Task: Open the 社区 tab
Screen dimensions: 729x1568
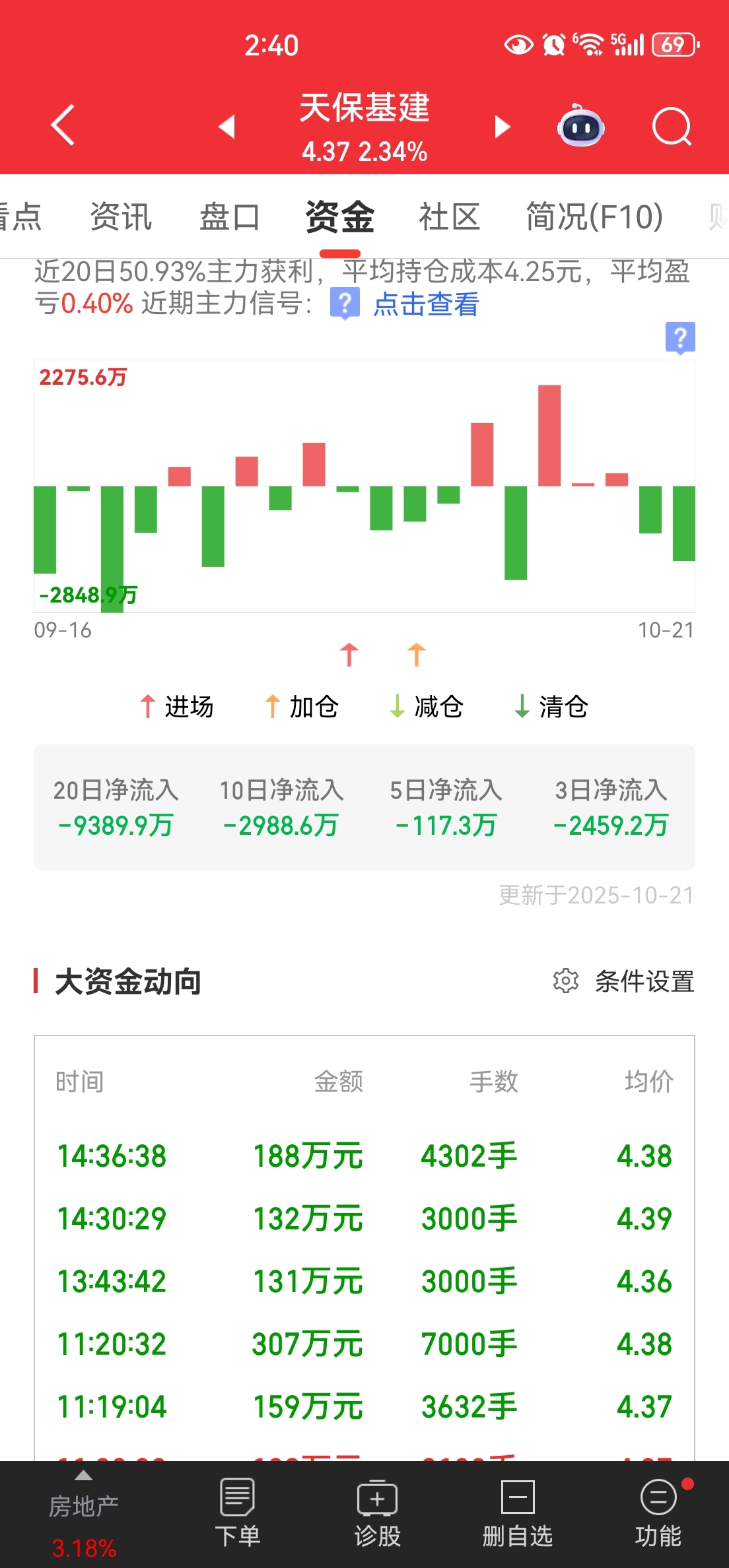Action: (449, 217)
